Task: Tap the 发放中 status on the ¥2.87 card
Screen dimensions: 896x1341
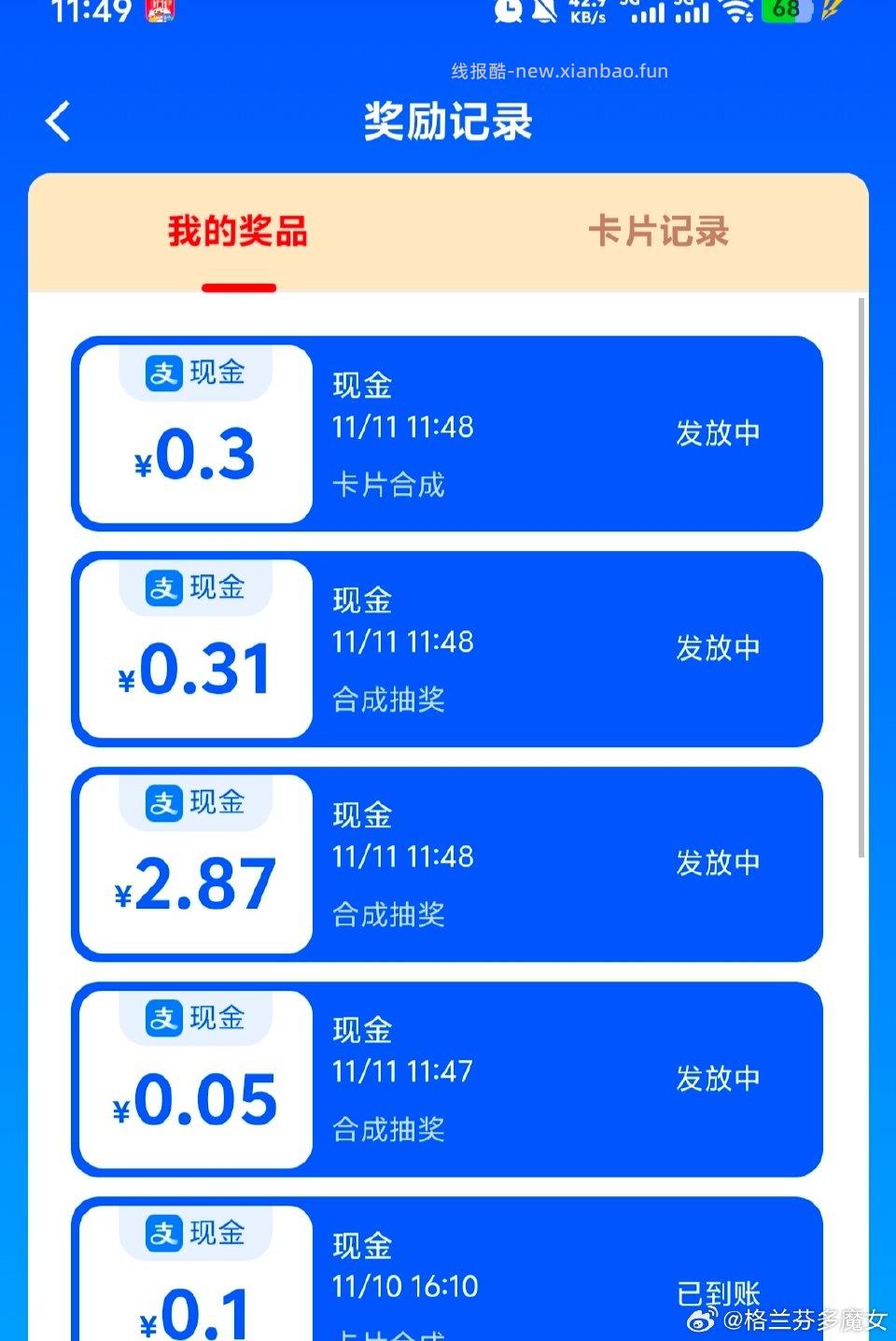Action: 719,864
